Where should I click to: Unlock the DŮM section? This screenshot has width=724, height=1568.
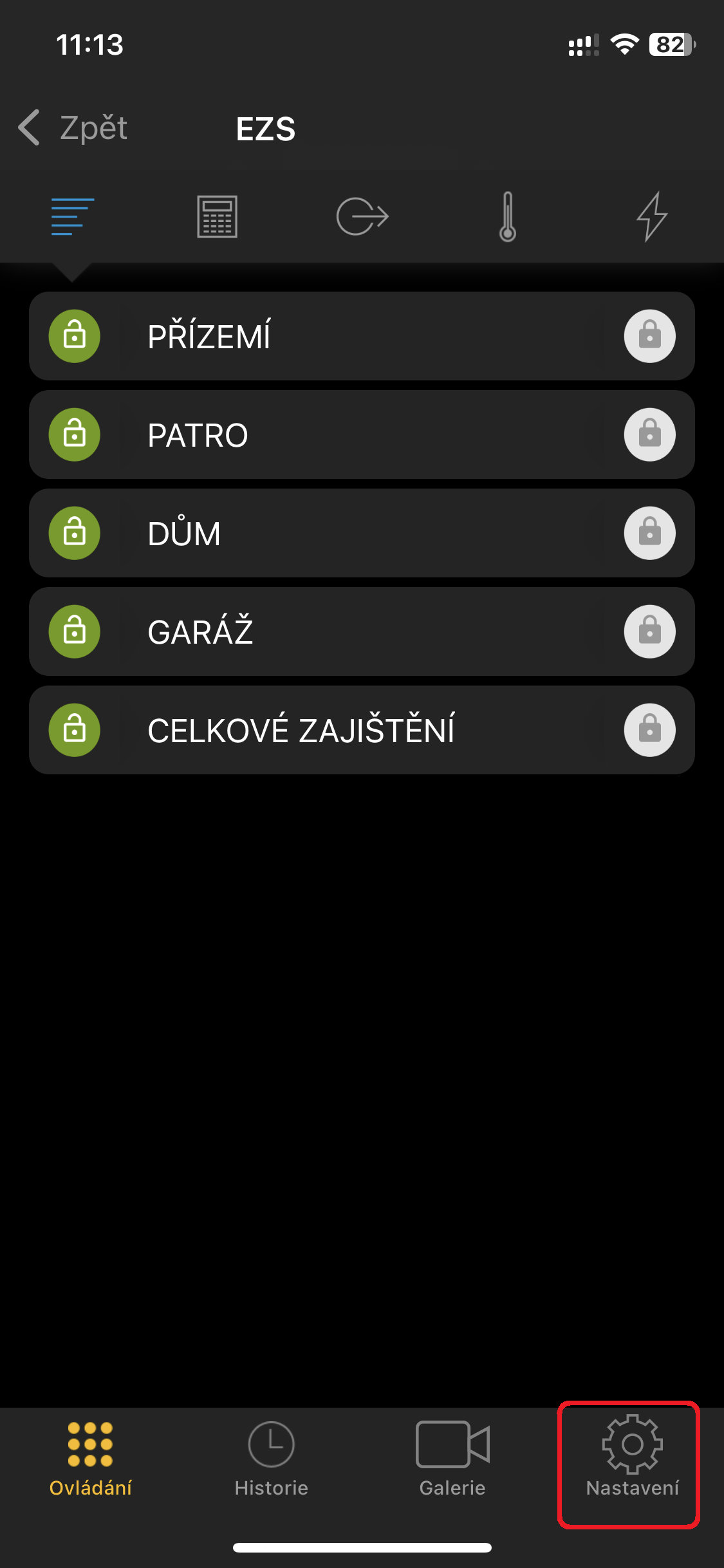coord(75,533)
